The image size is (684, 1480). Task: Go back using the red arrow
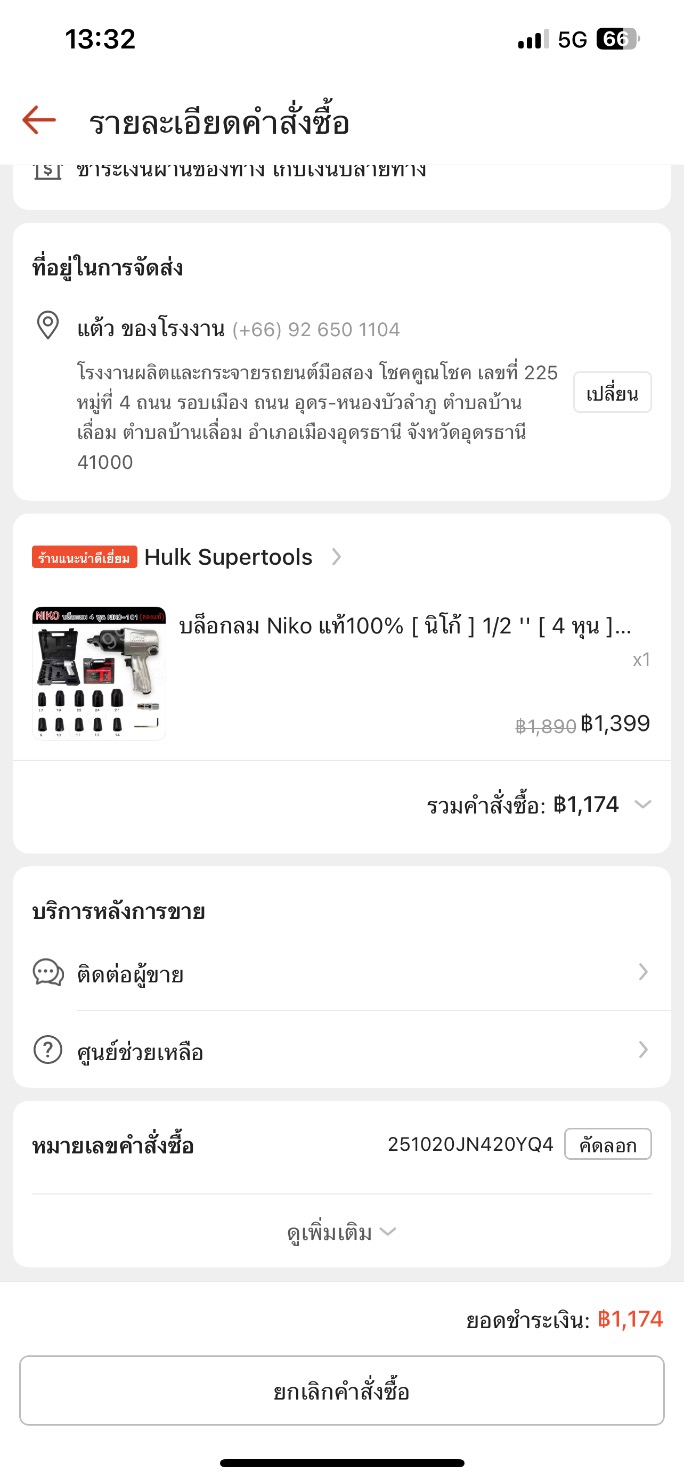39,121
